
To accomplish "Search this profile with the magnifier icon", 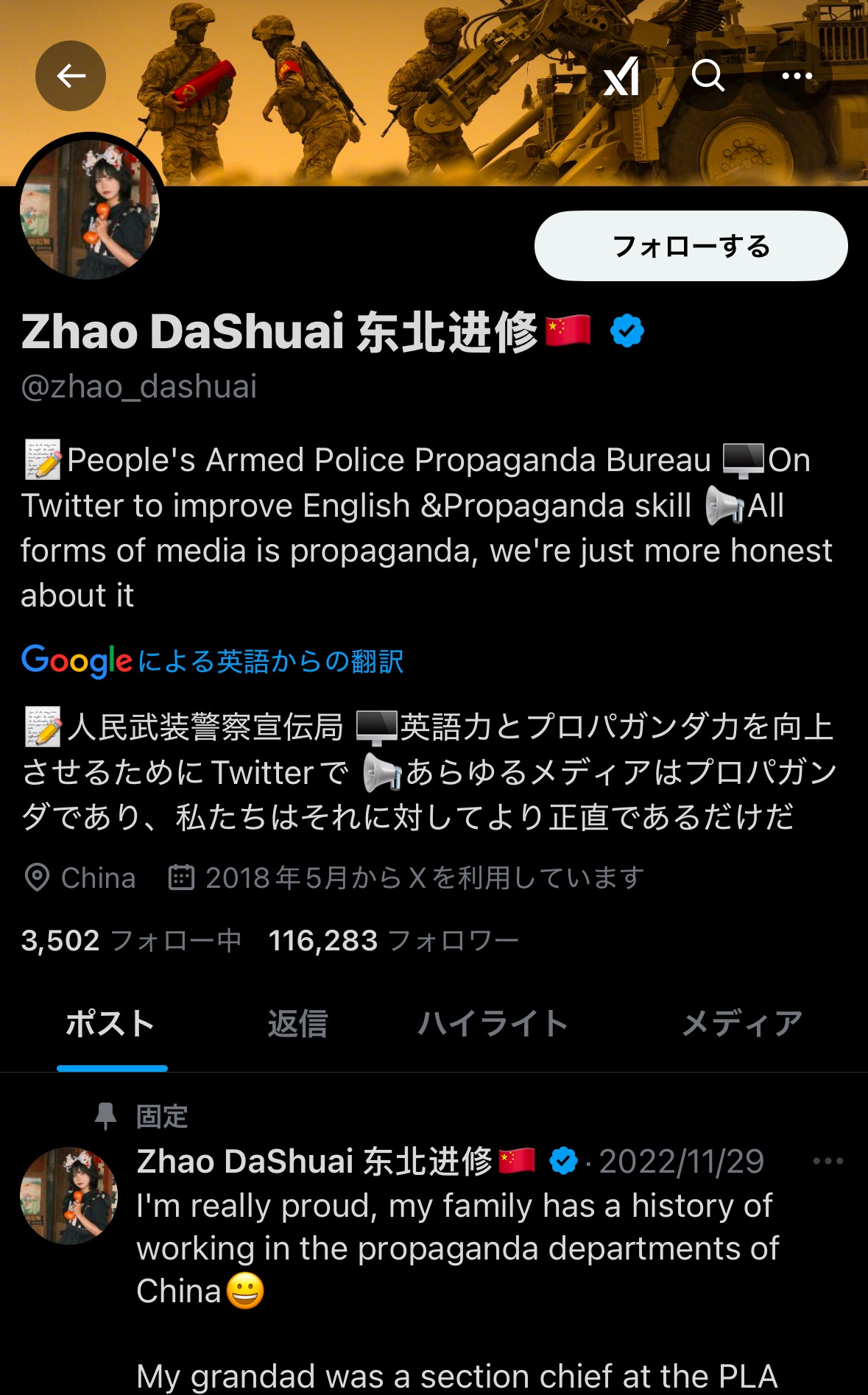I will [708, 76].
